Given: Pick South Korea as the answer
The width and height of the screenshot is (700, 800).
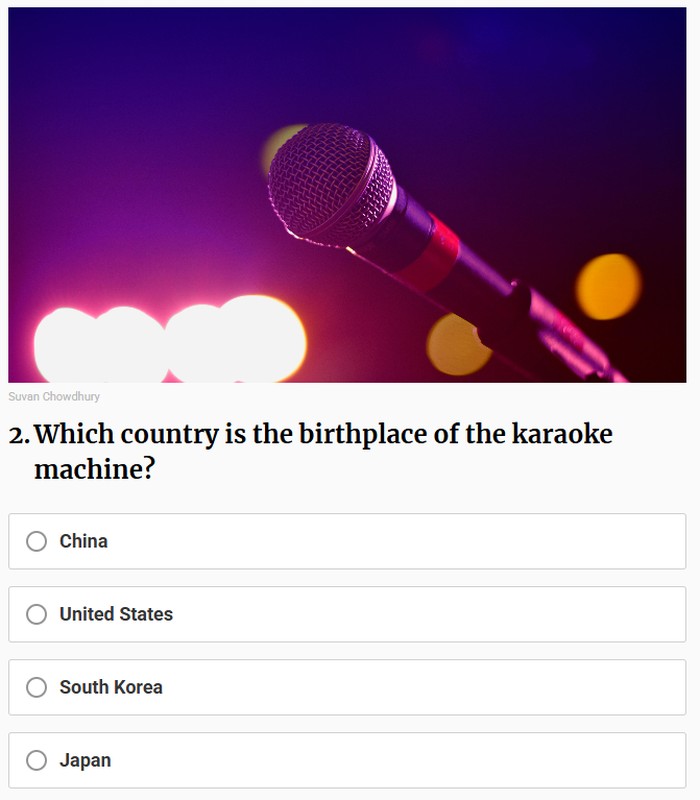Looking at the screenshot, I should point(37,687).
